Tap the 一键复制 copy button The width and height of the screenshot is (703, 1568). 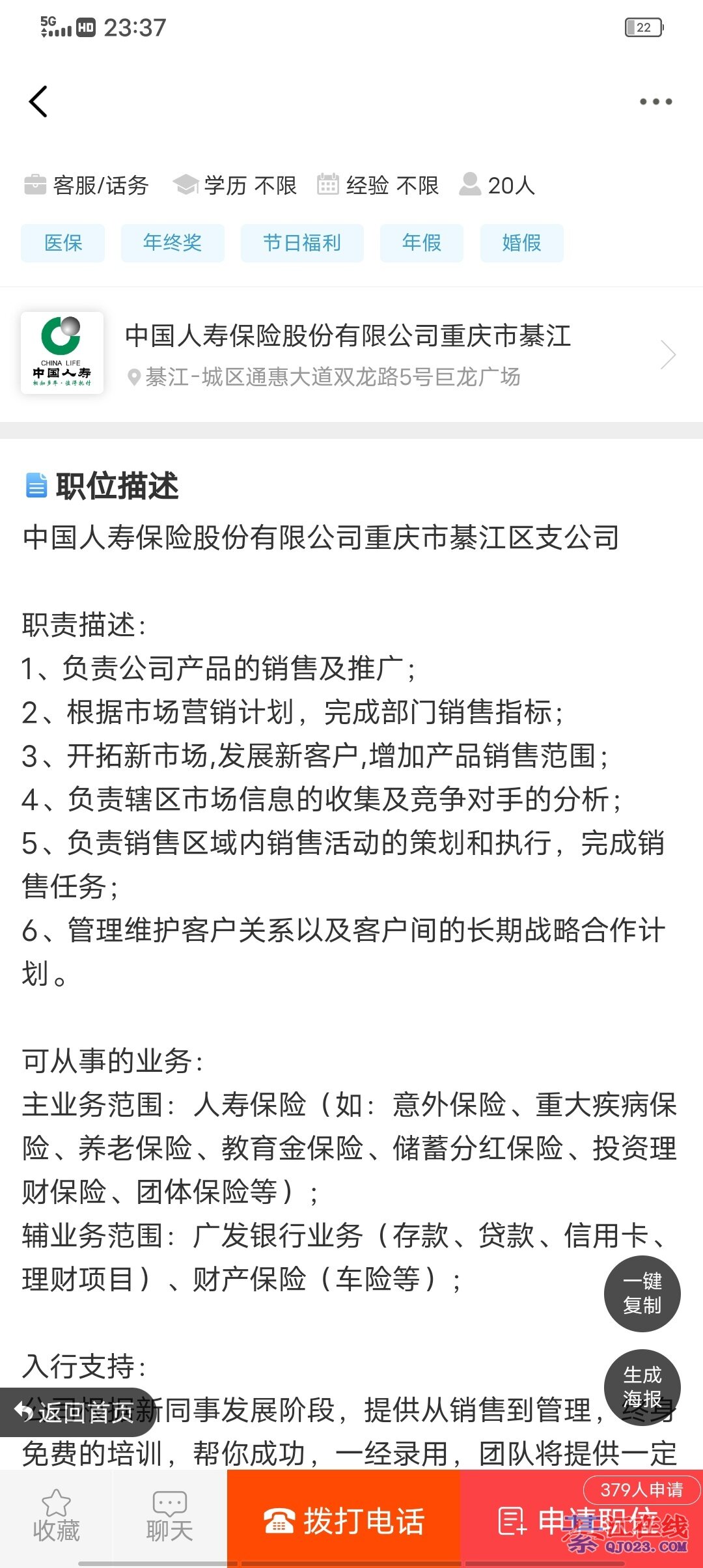point(642,1293)
